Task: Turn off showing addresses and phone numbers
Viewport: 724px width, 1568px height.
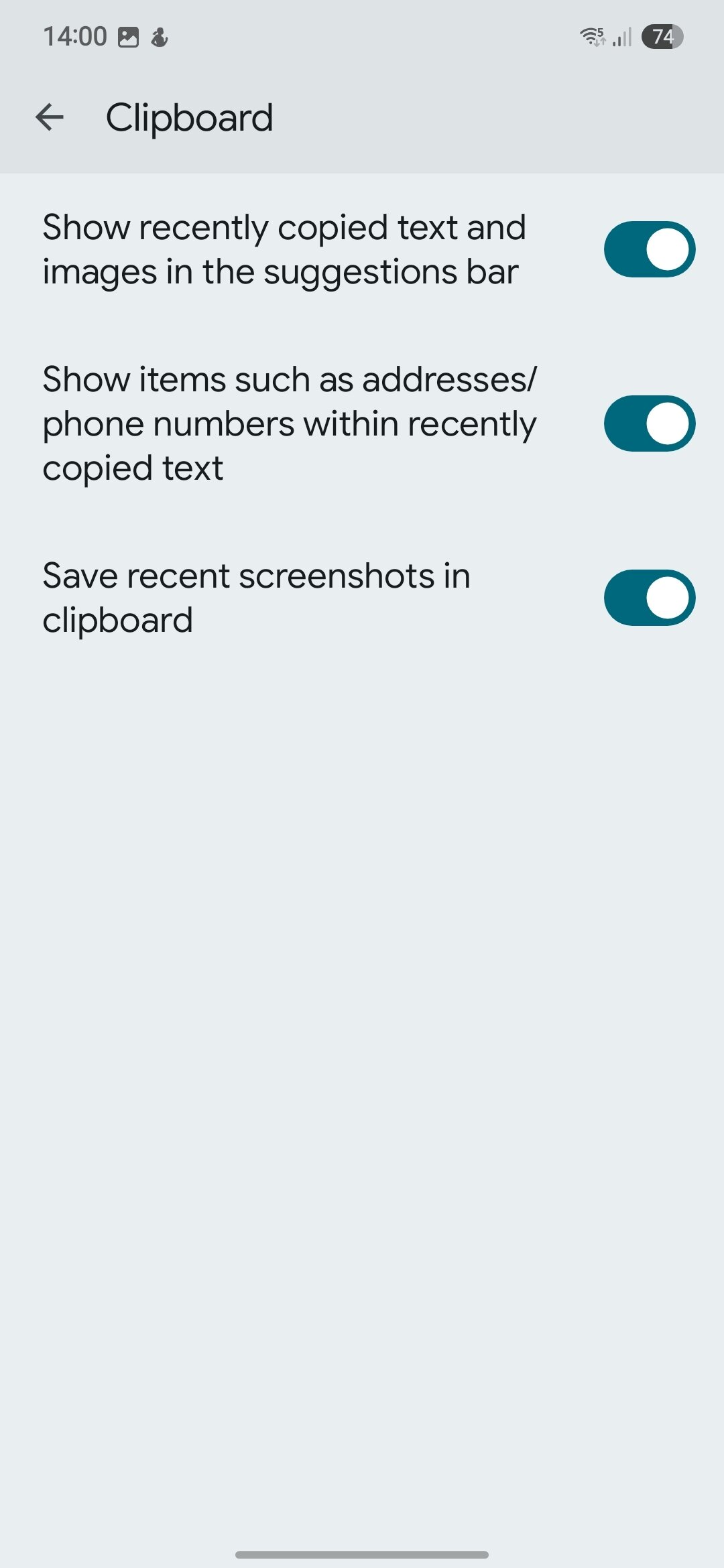Action: (x=649, y=423)
